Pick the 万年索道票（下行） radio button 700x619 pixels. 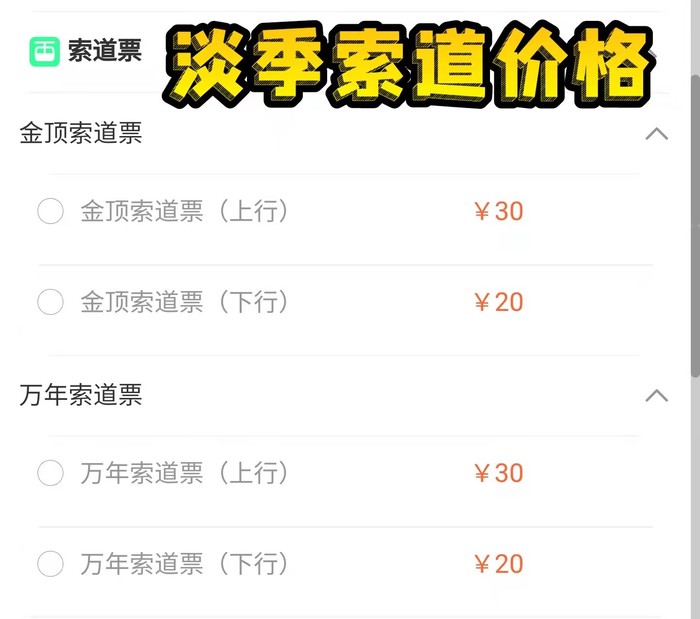coord(51,564)
